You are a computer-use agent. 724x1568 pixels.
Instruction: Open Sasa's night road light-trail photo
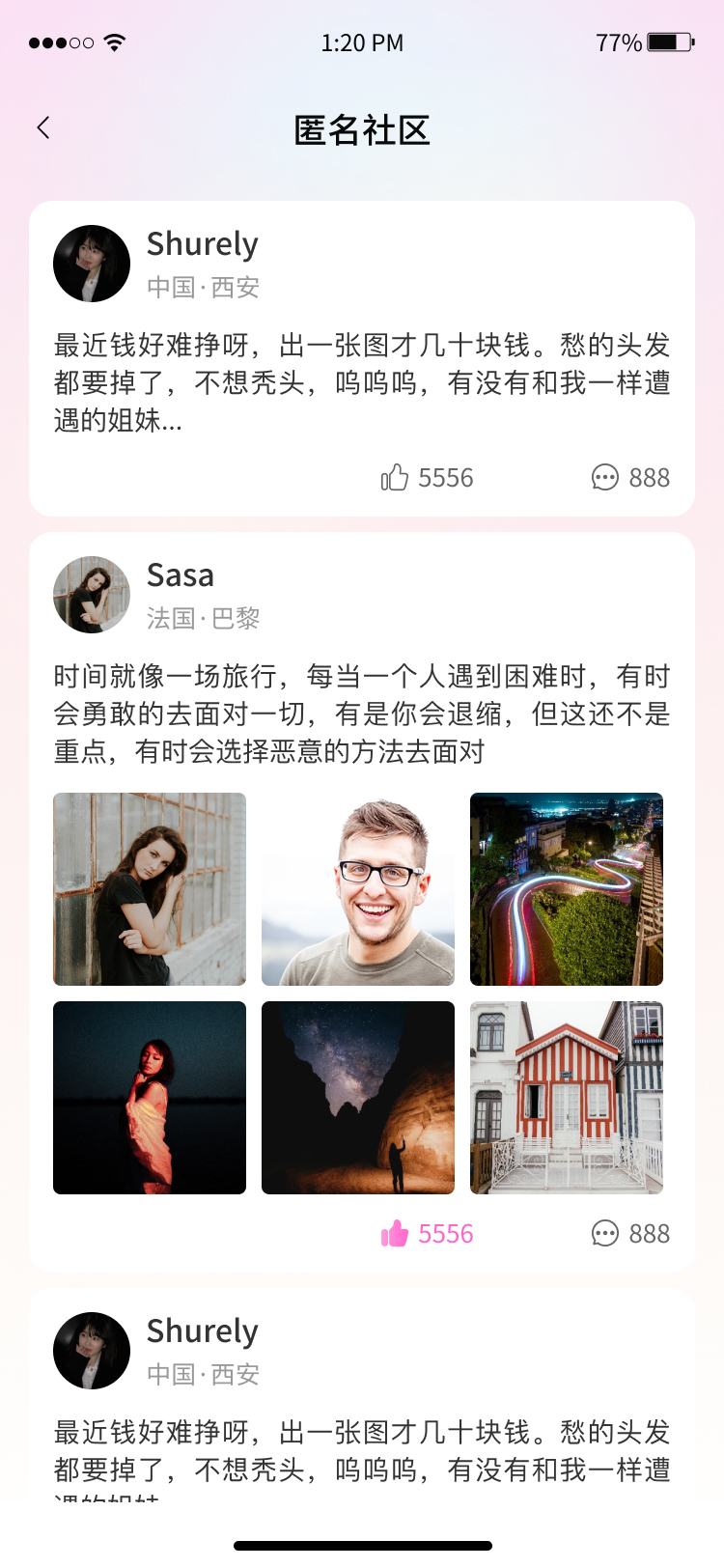tap(567, 889)
